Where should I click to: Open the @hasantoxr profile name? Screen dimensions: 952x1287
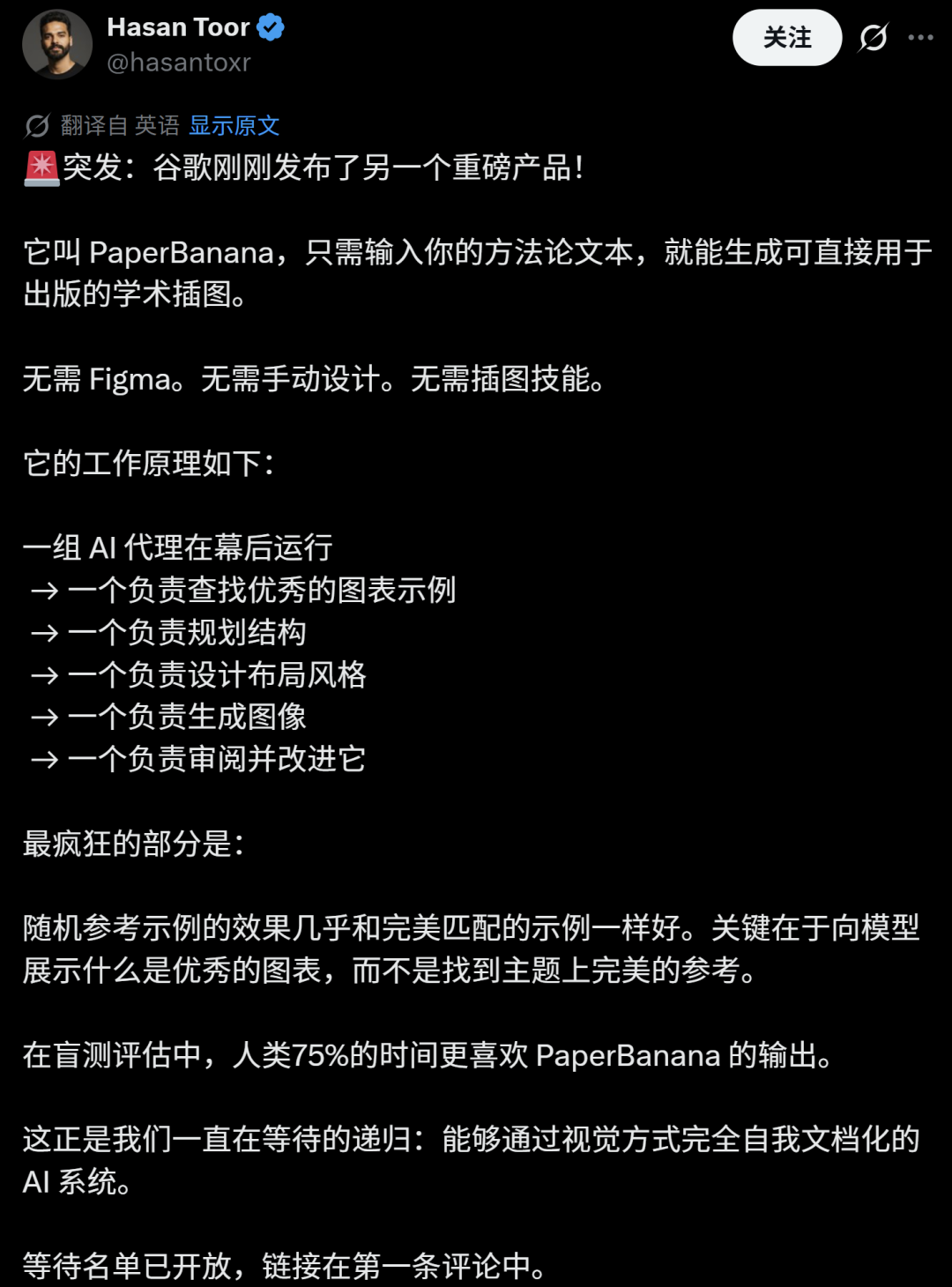point(179,63)
